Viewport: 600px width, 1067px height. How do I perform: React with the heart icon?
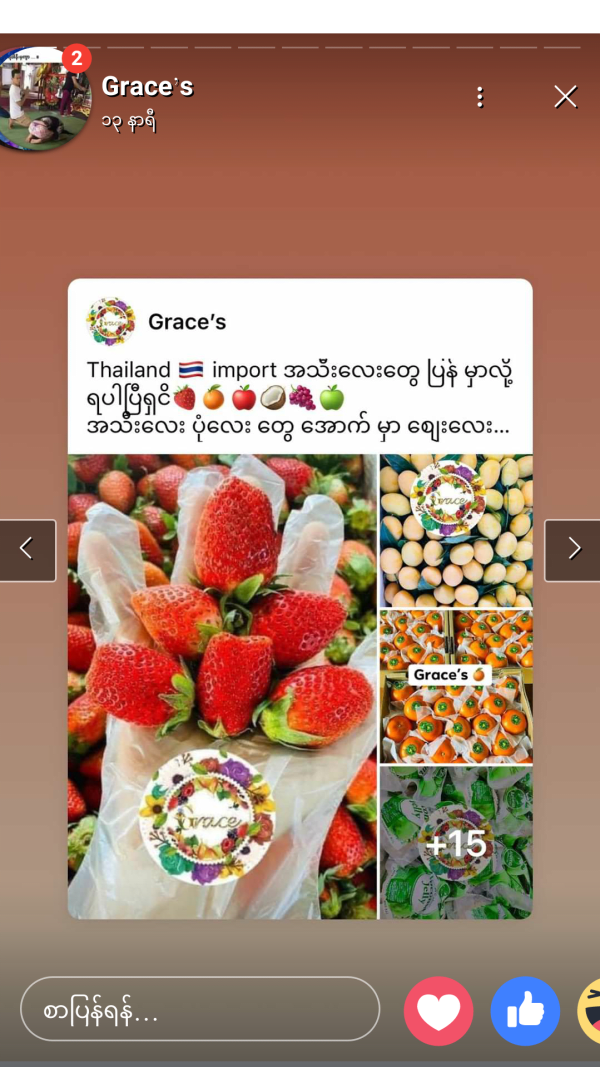point(438,1011)
